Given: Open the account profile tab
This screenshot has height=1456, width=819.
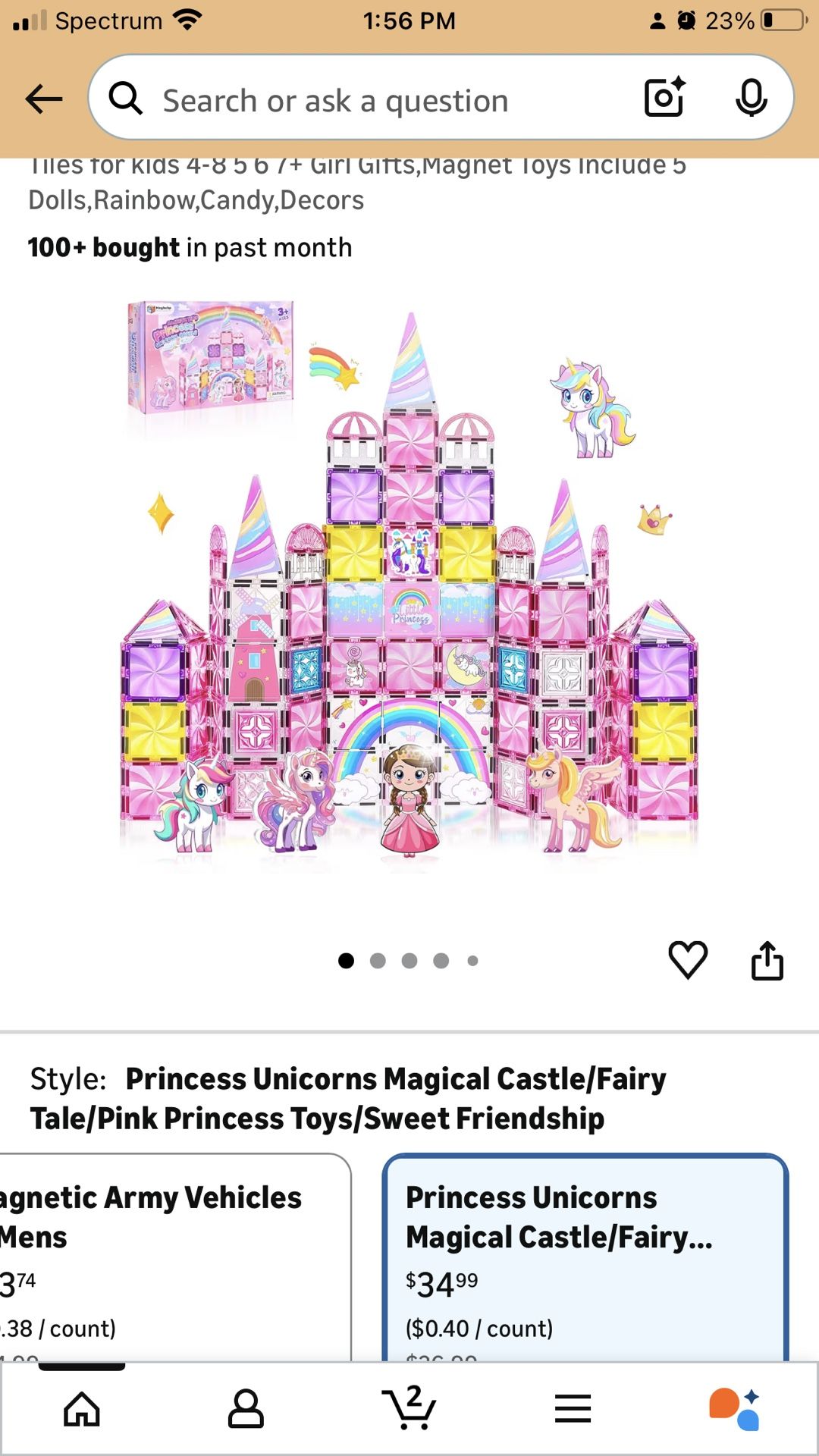Looking at the screenshot, I should [246, 1409].
